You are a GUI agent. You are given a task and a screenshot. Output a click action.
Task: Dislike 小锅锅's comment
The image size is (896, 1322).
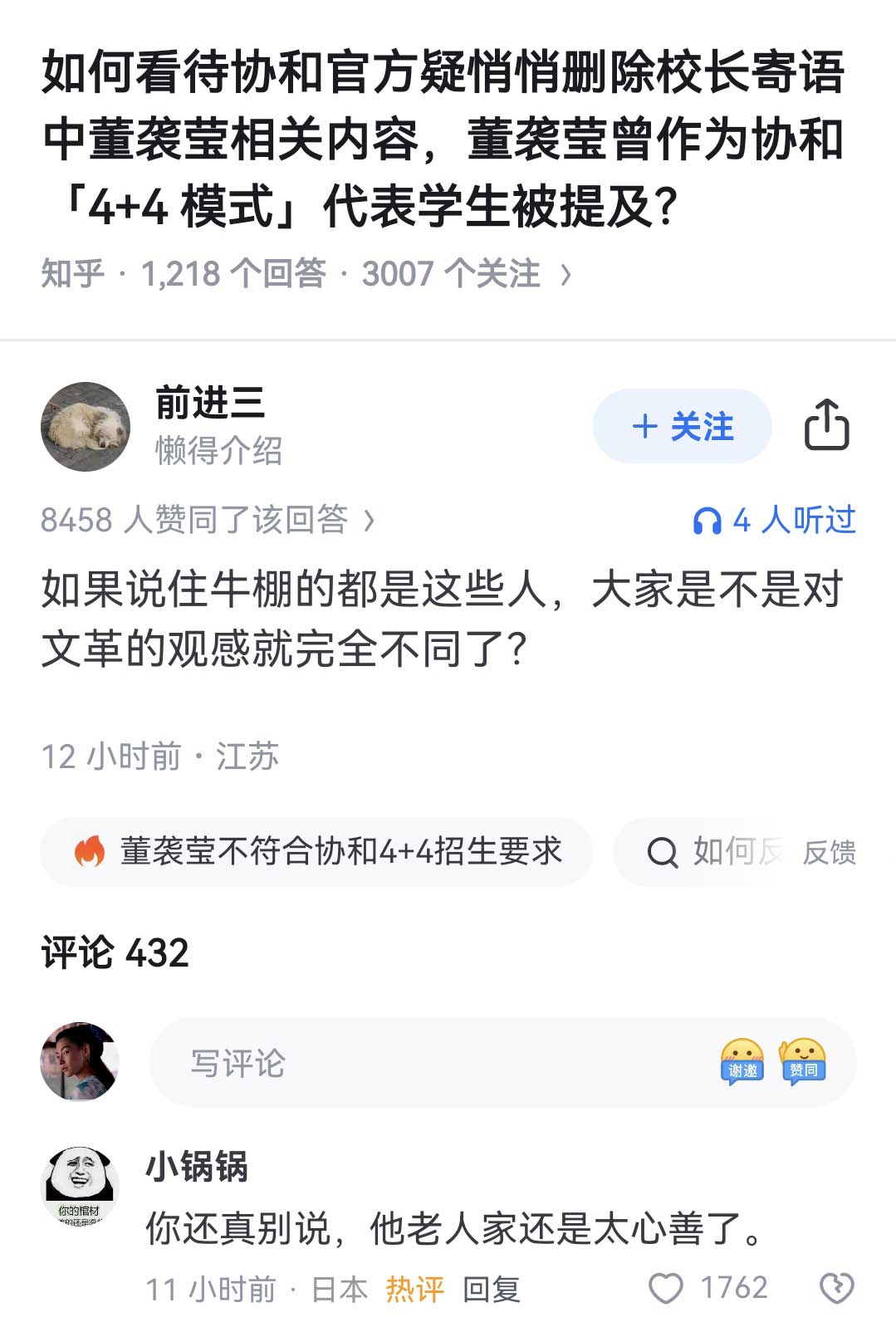[x=836, y=1288]
